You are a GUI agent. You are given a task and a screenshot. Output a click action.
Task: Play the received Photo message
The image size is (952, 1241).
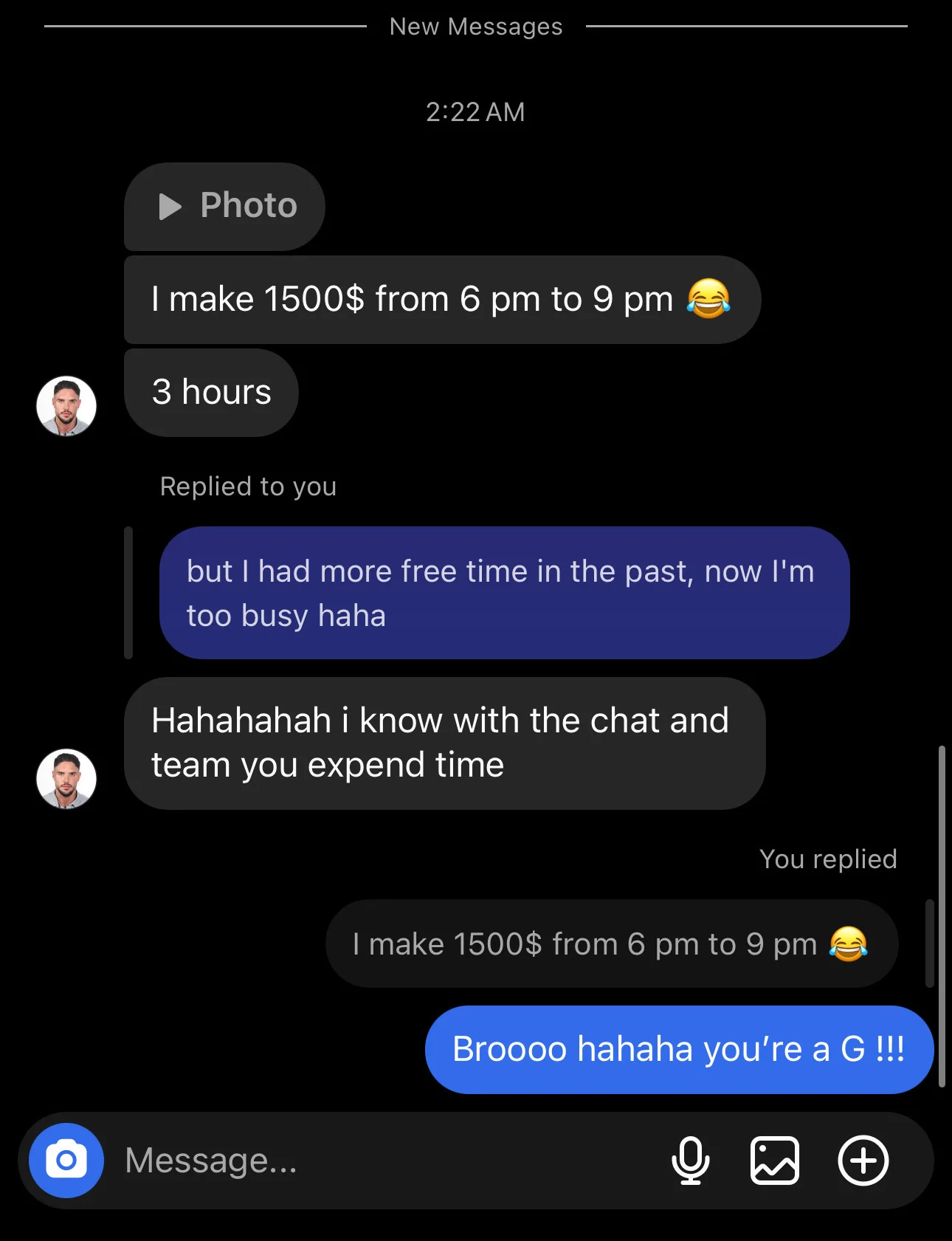pos(224,206)
